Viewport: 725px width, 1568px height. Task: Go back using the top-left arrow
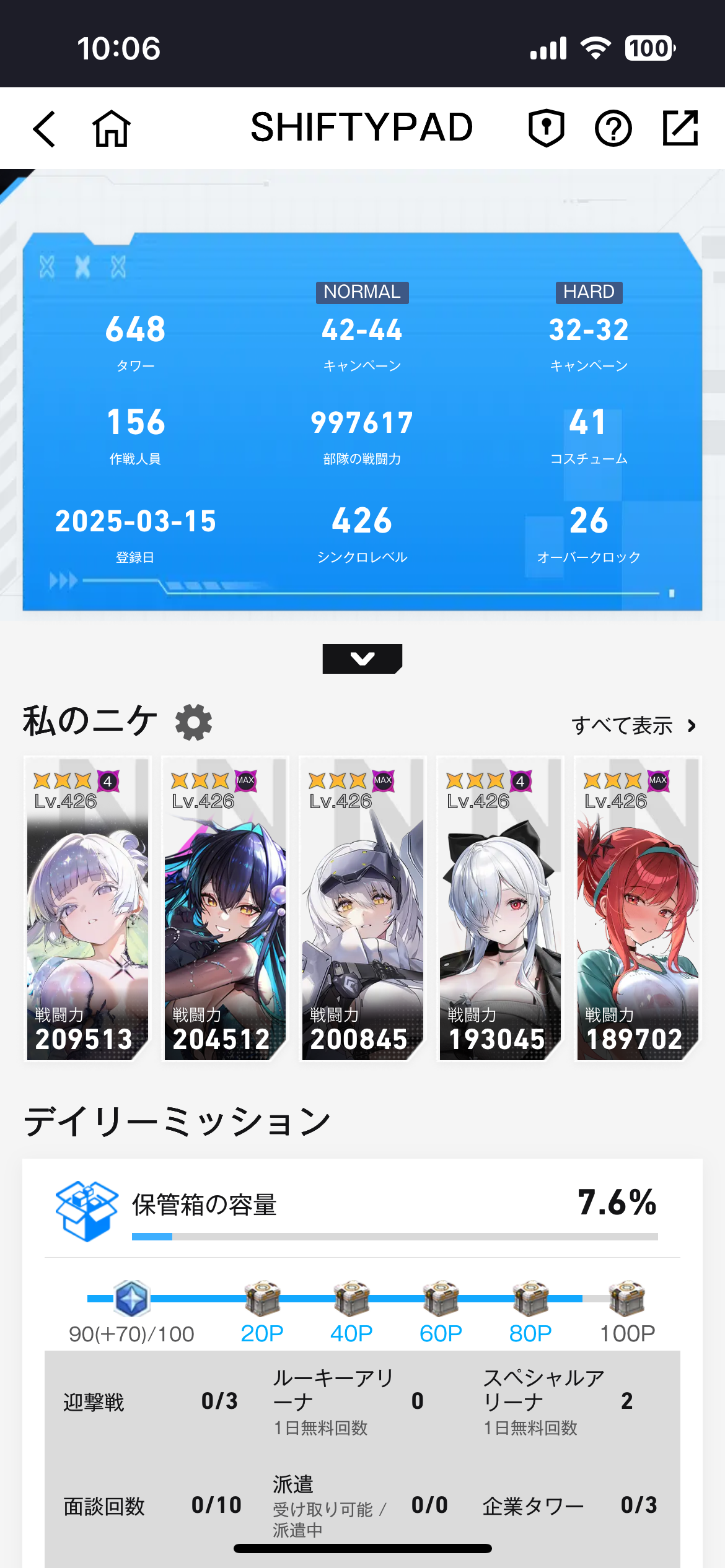(45, 129)
